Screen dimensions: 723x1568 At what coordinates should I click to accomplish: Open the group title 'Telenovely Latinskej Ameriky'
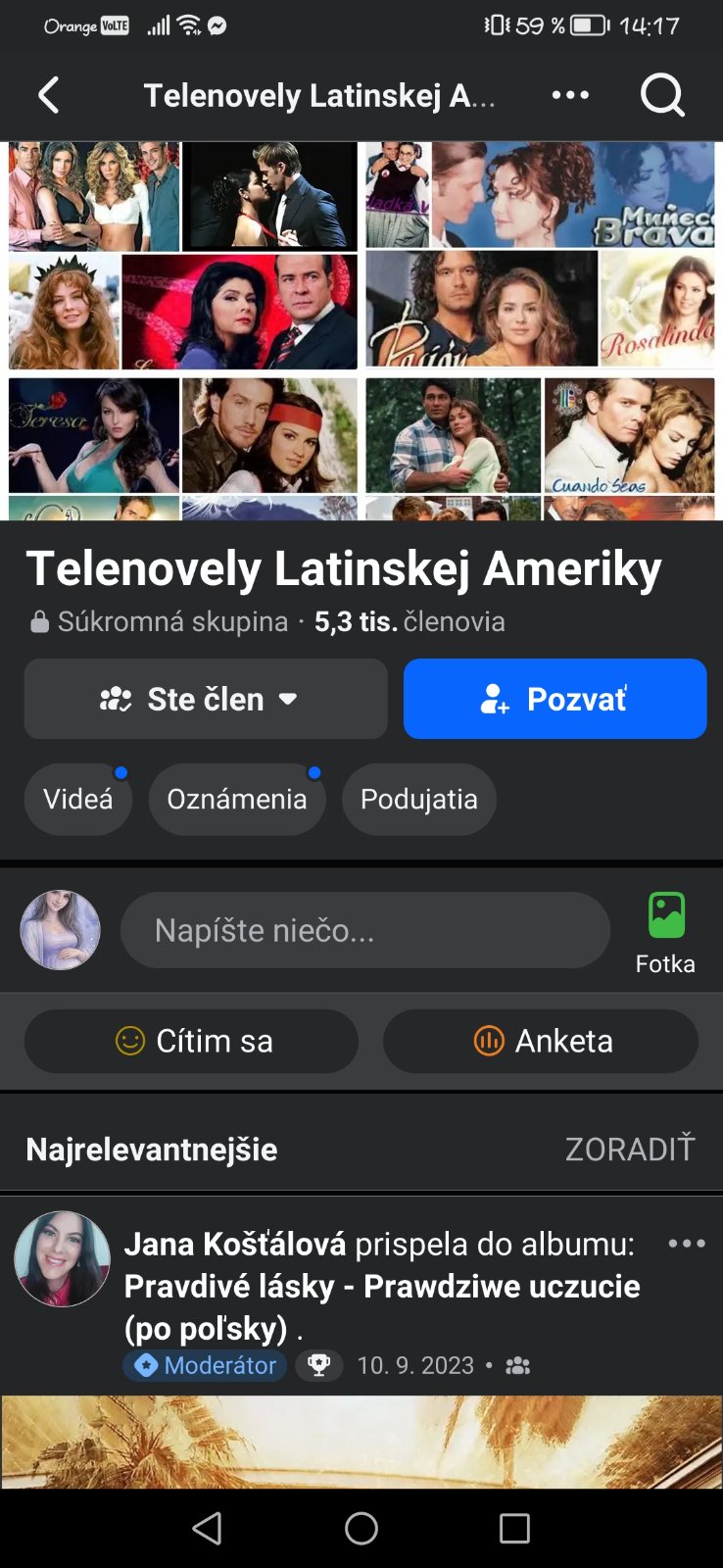[x=344, y=568]
